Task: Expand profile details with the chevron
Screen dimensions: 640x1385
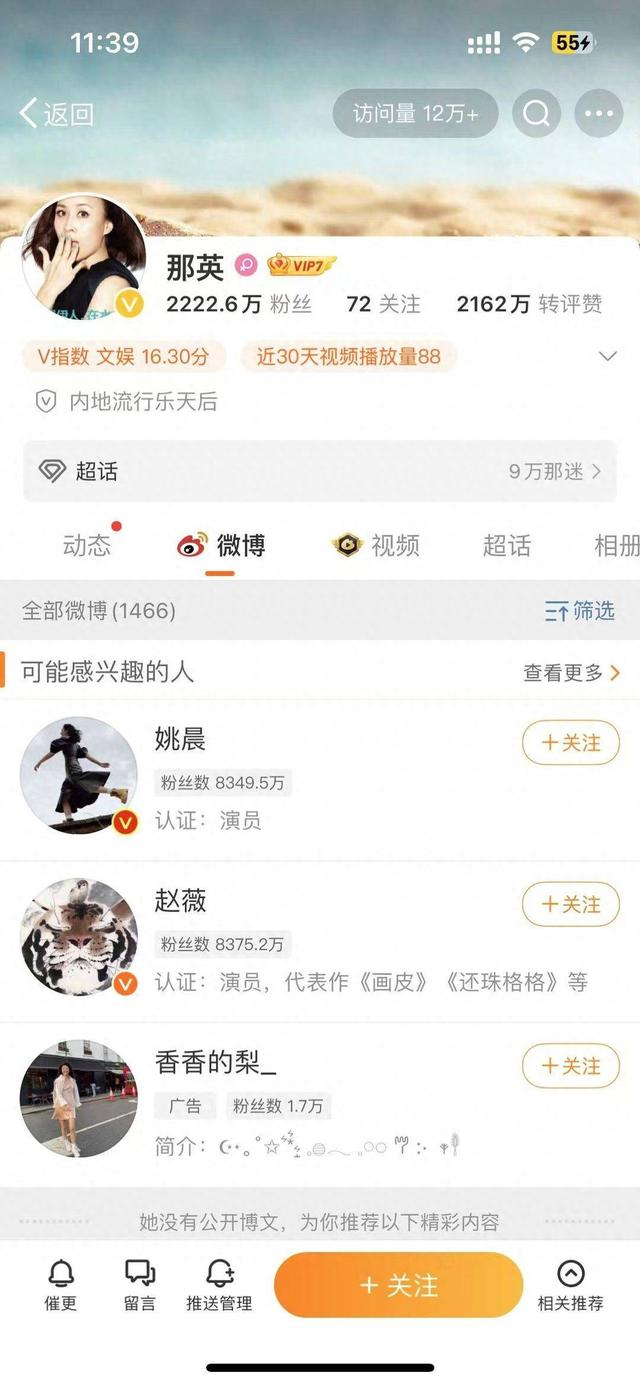Action: click(x=607, y=356)
